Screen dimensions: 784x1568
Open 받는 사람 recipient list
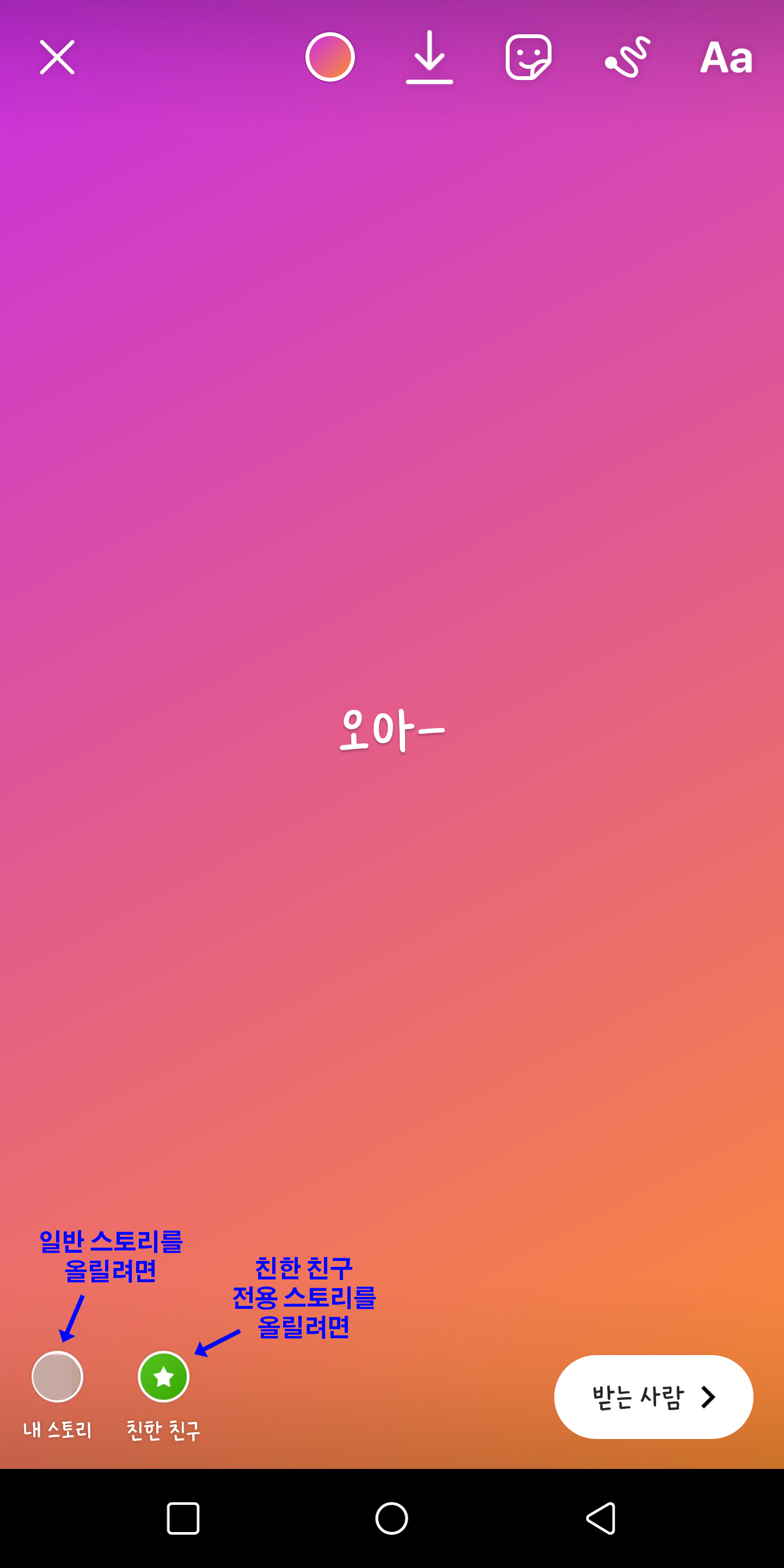653,1397
